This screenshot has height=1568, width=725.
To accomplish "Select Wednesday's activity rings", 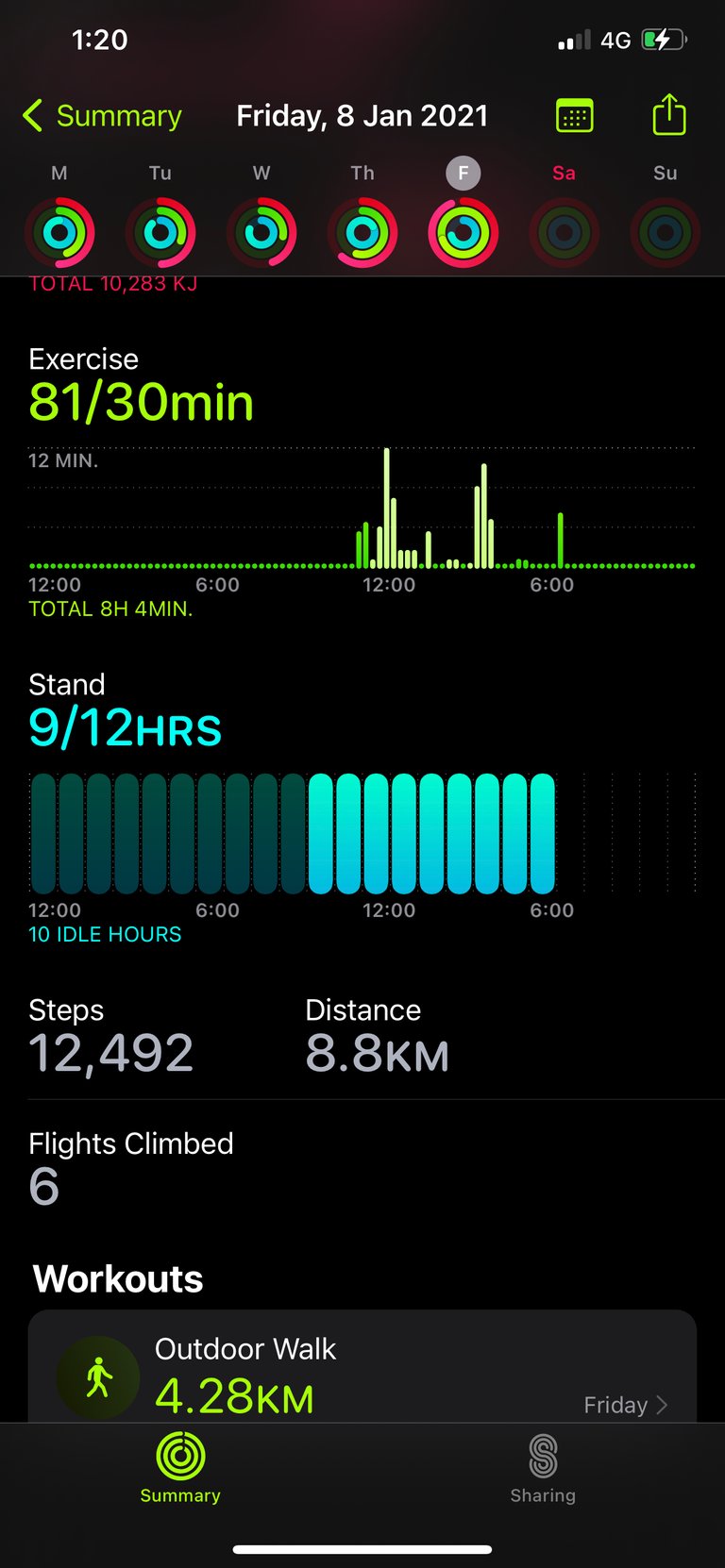I will 261,232.
